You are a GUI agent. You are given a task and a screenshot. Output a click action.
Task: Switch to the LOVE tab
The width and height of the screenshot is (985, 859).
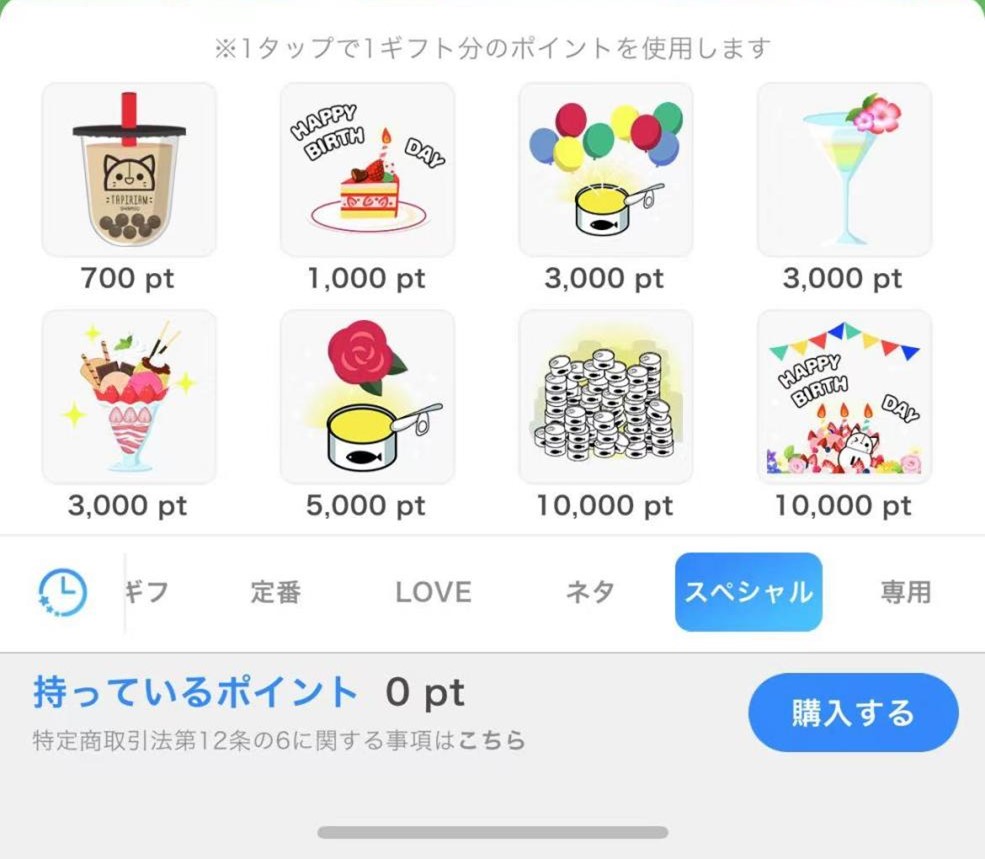[433, 593]
